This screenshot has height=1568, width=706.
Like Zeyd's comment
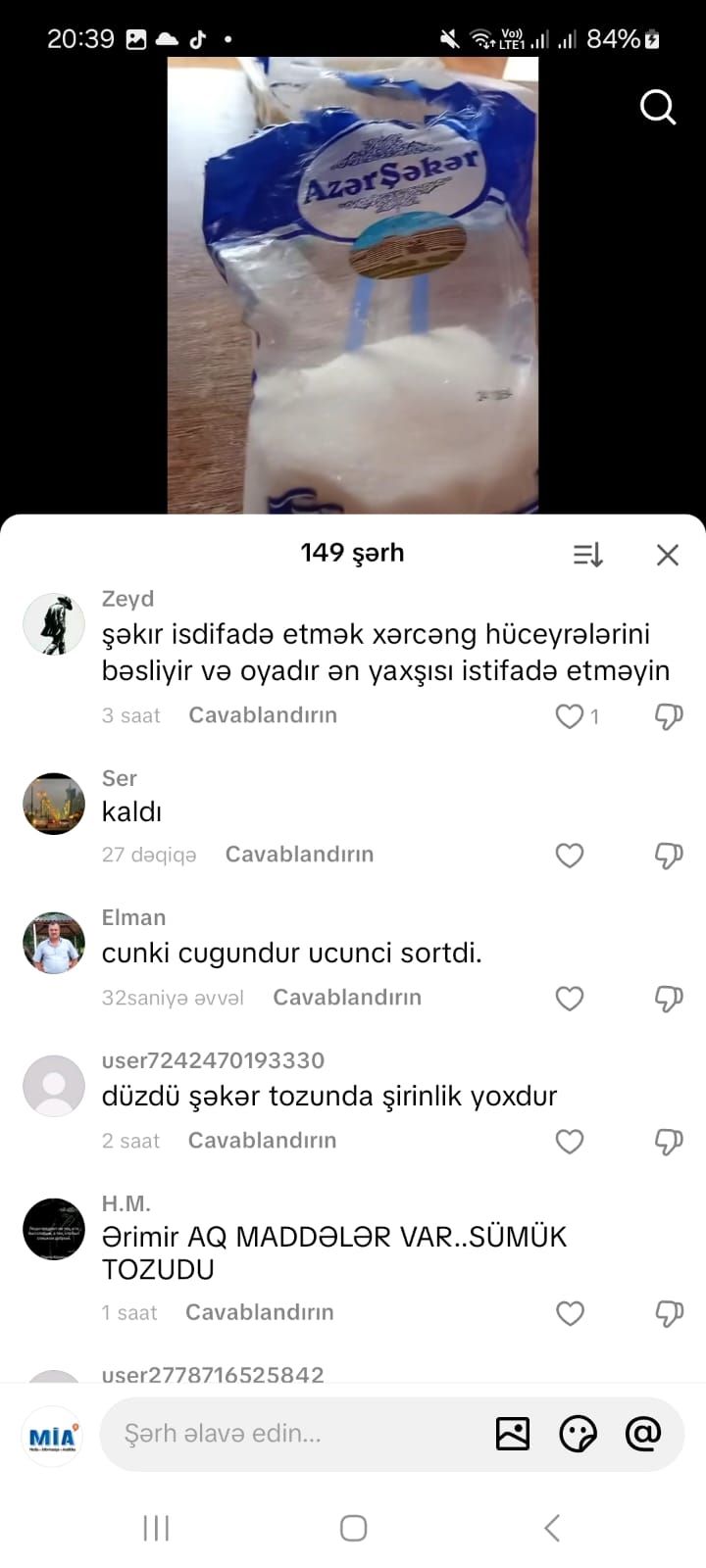[570, 716]
